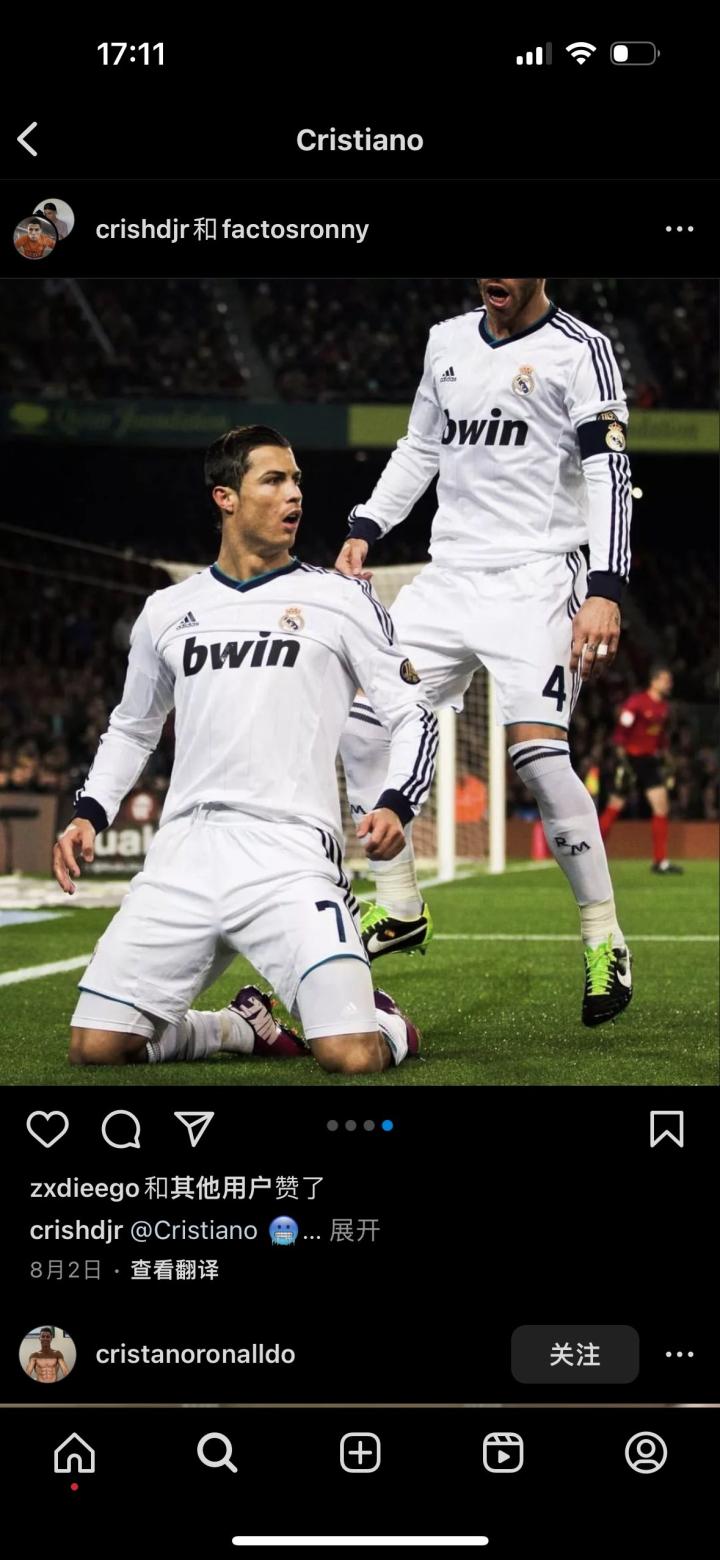The width and height of the screenshot is (720, 1560).
Task: Comment on the crishdjr post
Action: pyautogui.click(x=121, y=1129)
